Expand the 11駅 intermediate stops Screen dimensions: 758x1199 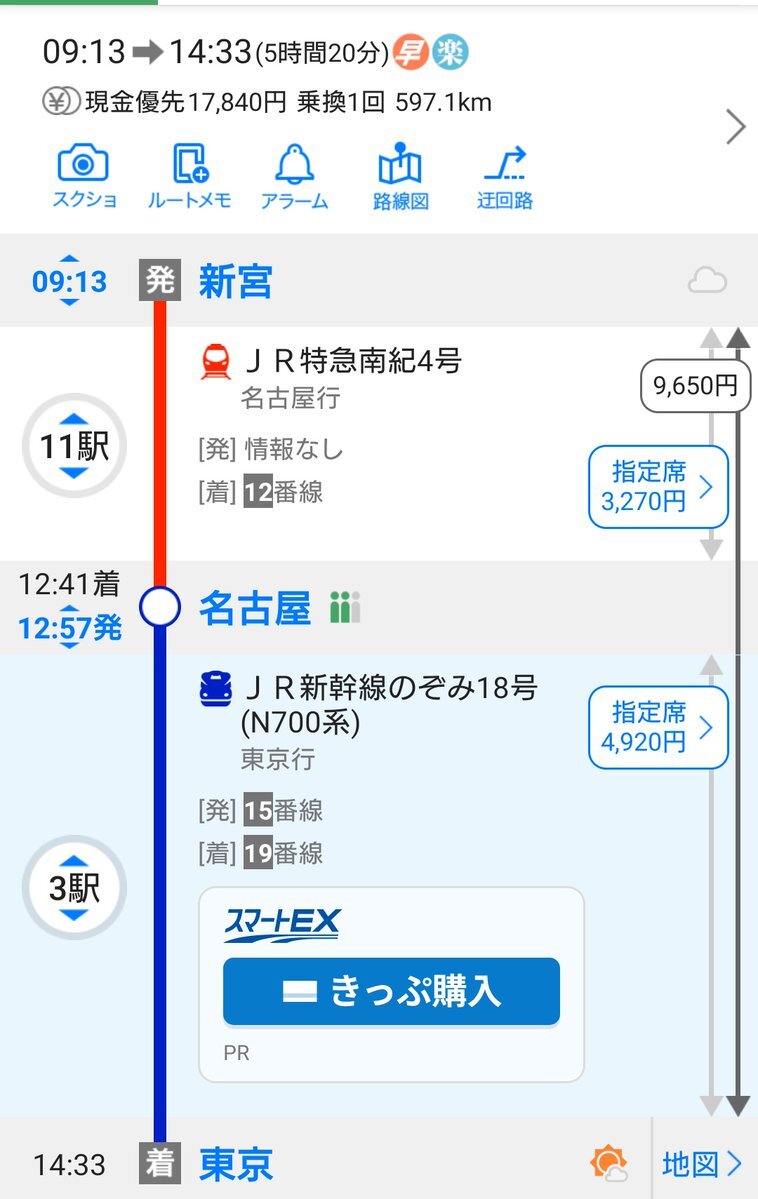pos(74,445)
